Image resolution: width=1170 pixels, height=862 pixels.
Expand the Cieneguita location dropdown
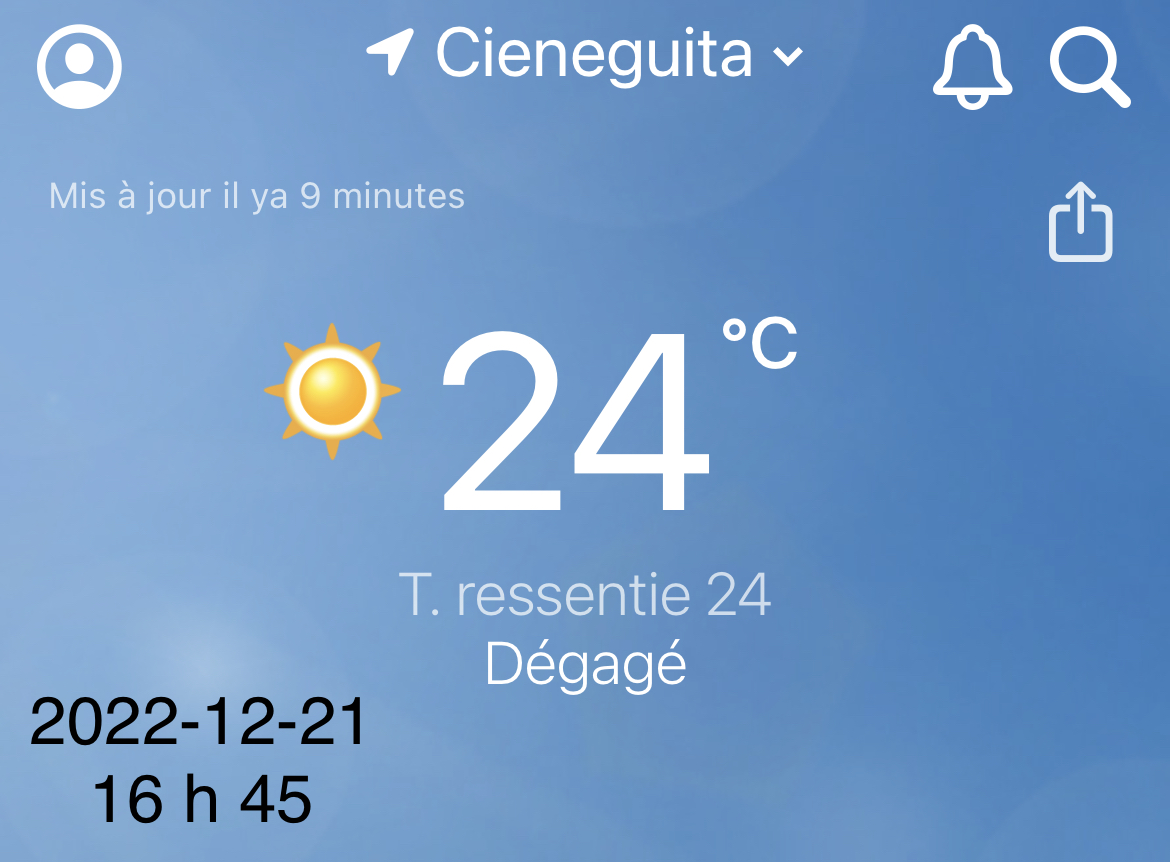point(788,57)
